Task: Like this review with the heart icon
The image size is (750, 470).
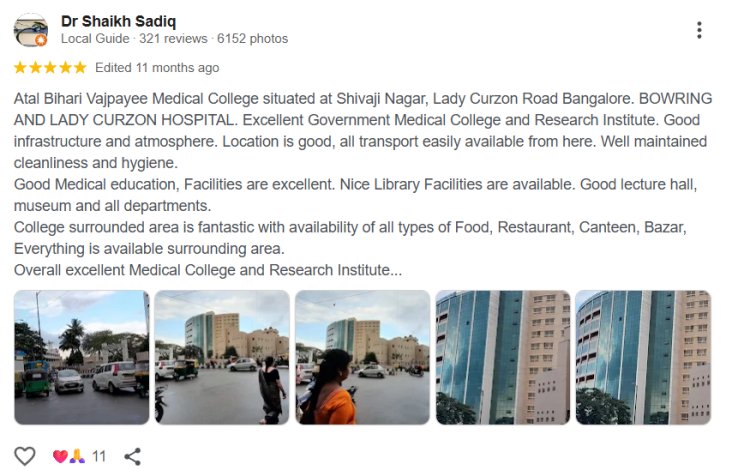Action: click(x=22, y=456)
